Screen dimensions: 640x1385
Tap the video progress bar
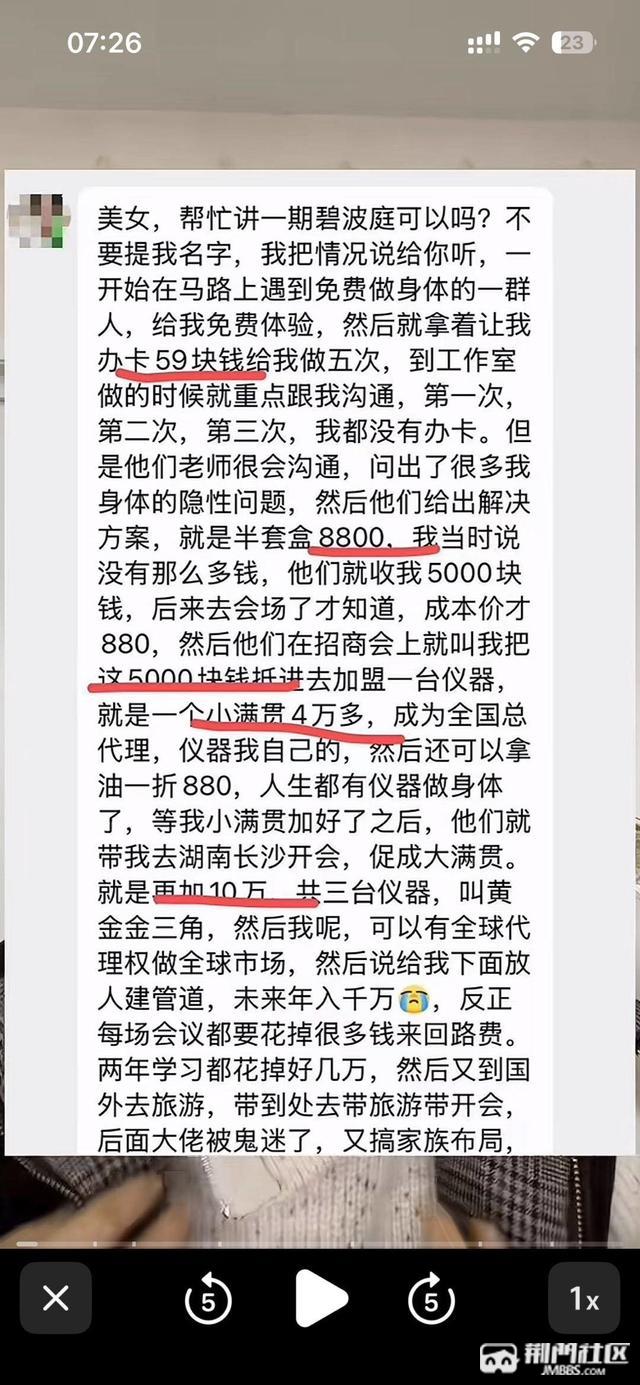click(x=320, y=1244)
